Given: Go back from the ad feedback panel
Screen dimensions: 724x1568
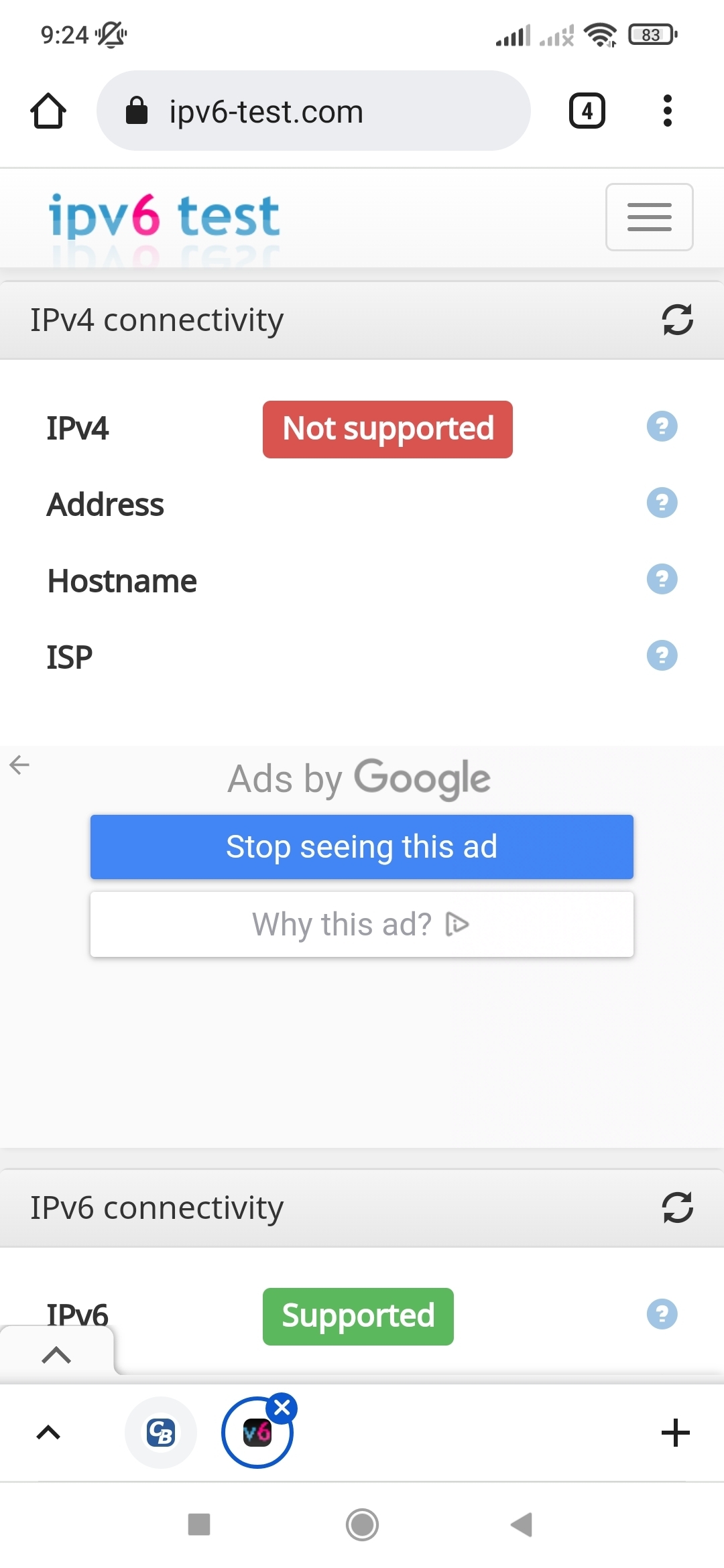Looking at the screenshot, I should click(19, 765).
